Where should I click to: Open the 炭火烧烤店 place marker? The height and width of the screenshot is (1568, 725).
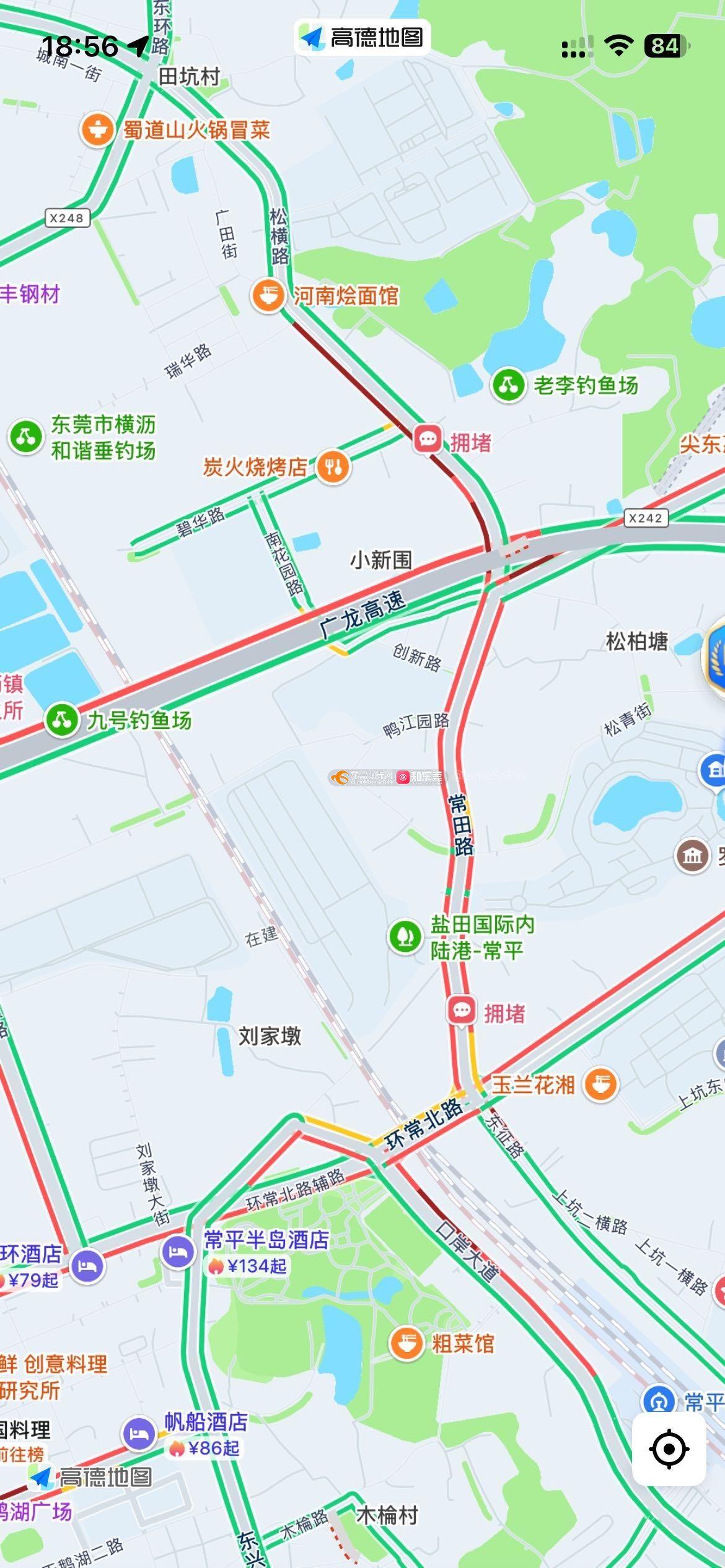tap(333, 466)
